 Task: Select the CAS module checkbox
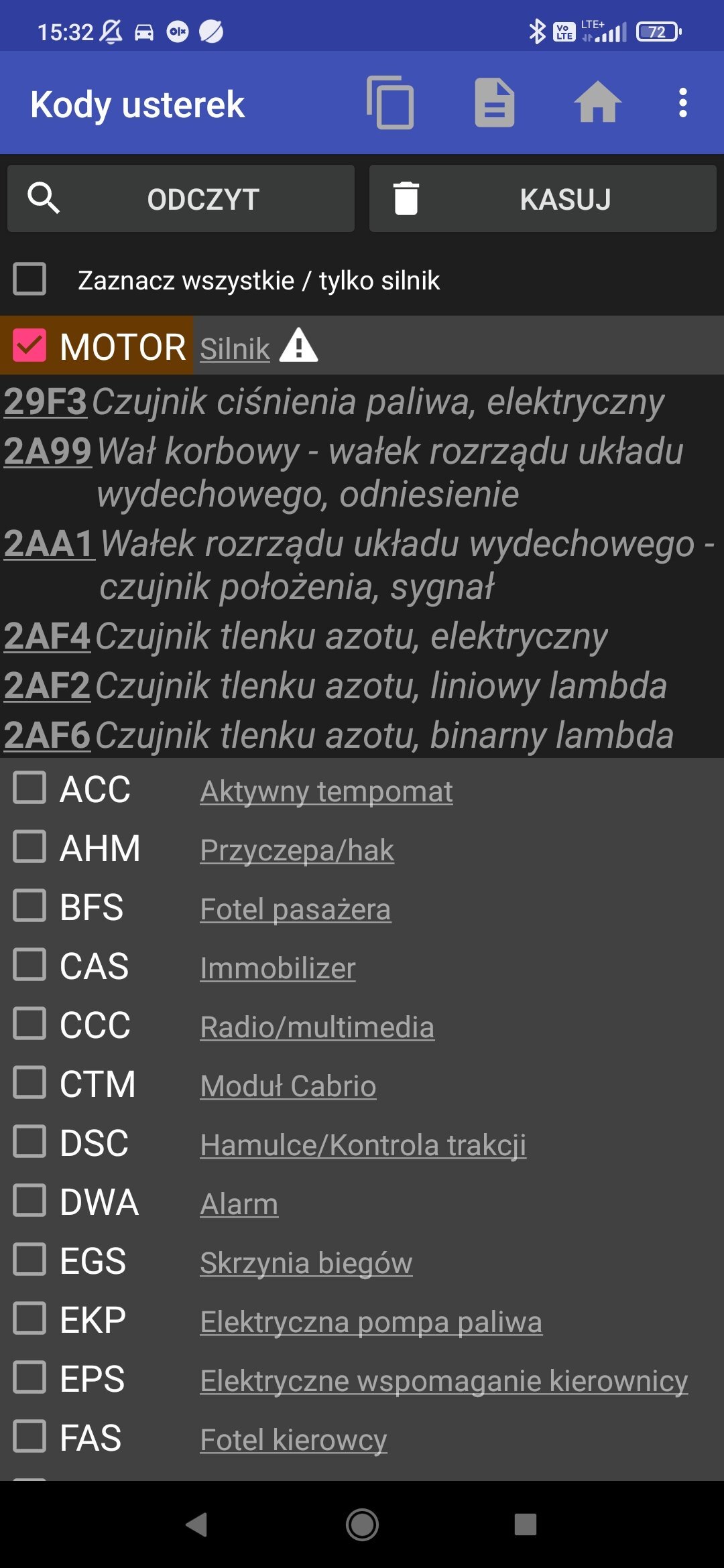point(29,964)
